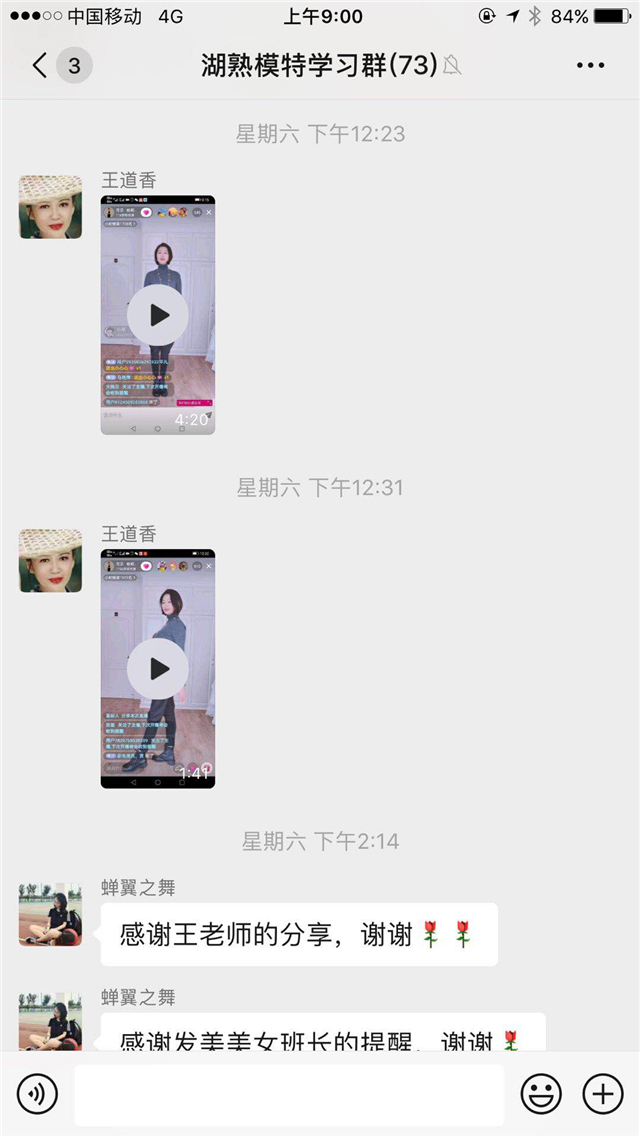
Task: Open 王道香's avatar above the 4:20 video
Action: click(50, 207)
